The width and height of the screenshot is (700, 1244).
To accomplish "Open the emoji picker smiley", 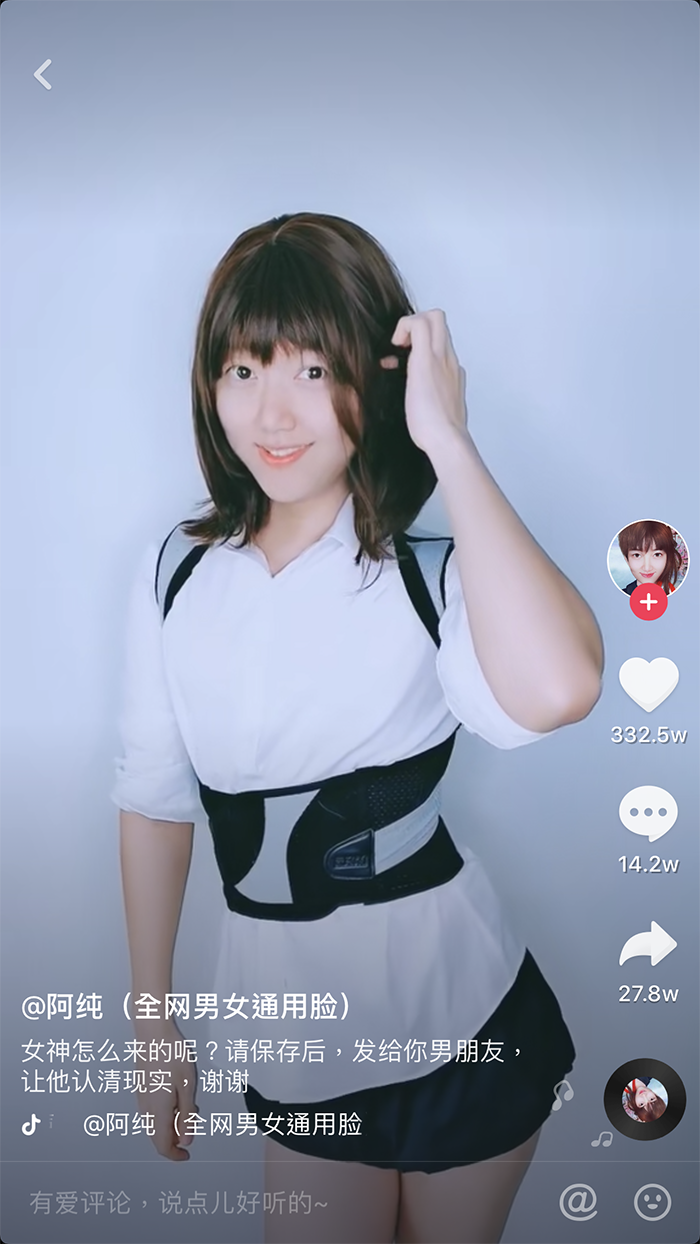I will [x=652, y=1201].
